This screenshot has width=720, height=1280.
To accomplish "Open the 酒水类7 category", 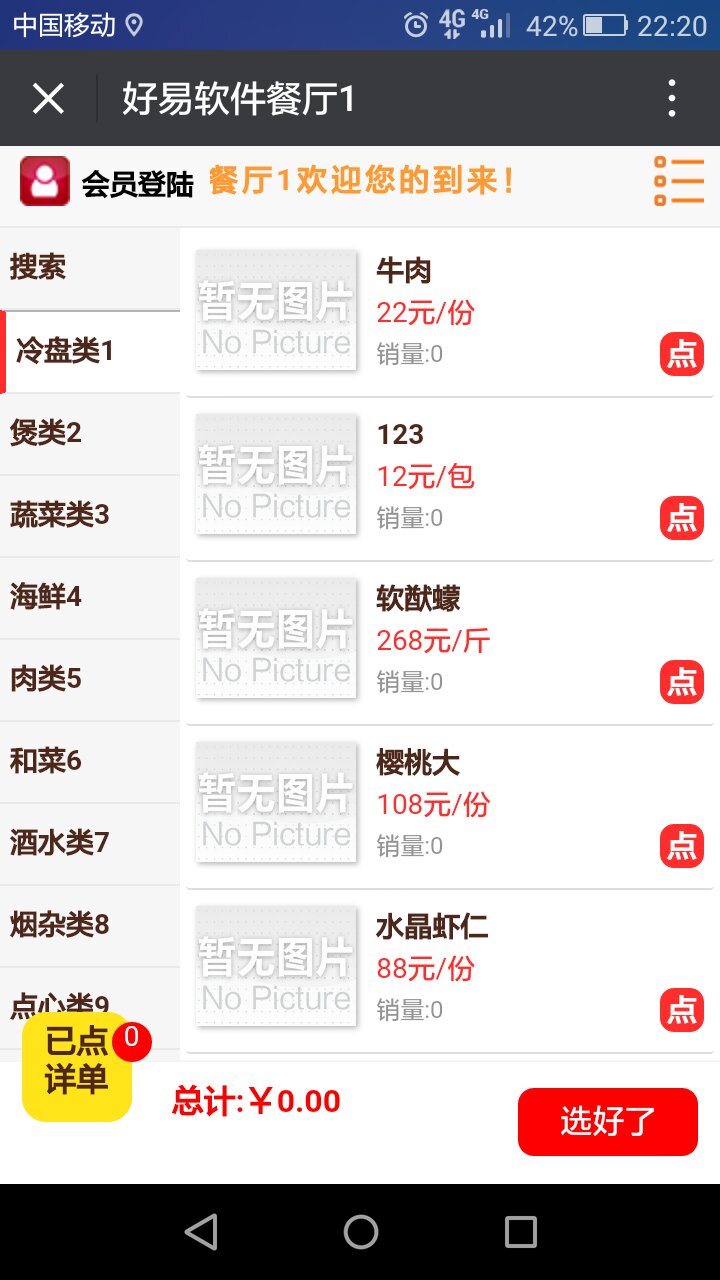I will (x=90, y=843).
